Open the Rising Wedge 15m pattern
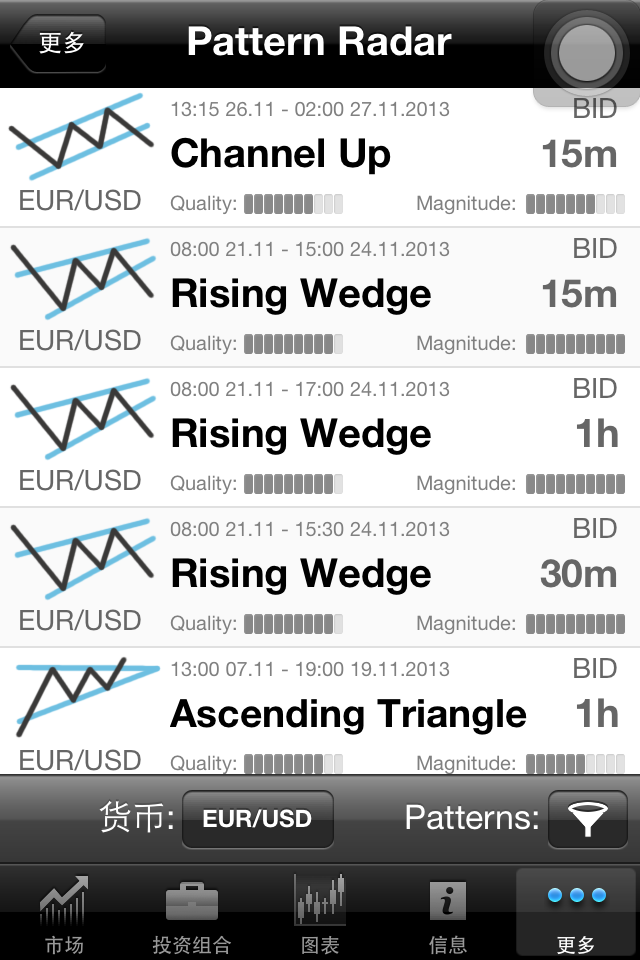This screenshot has width=640, height=960. point(320,296)
